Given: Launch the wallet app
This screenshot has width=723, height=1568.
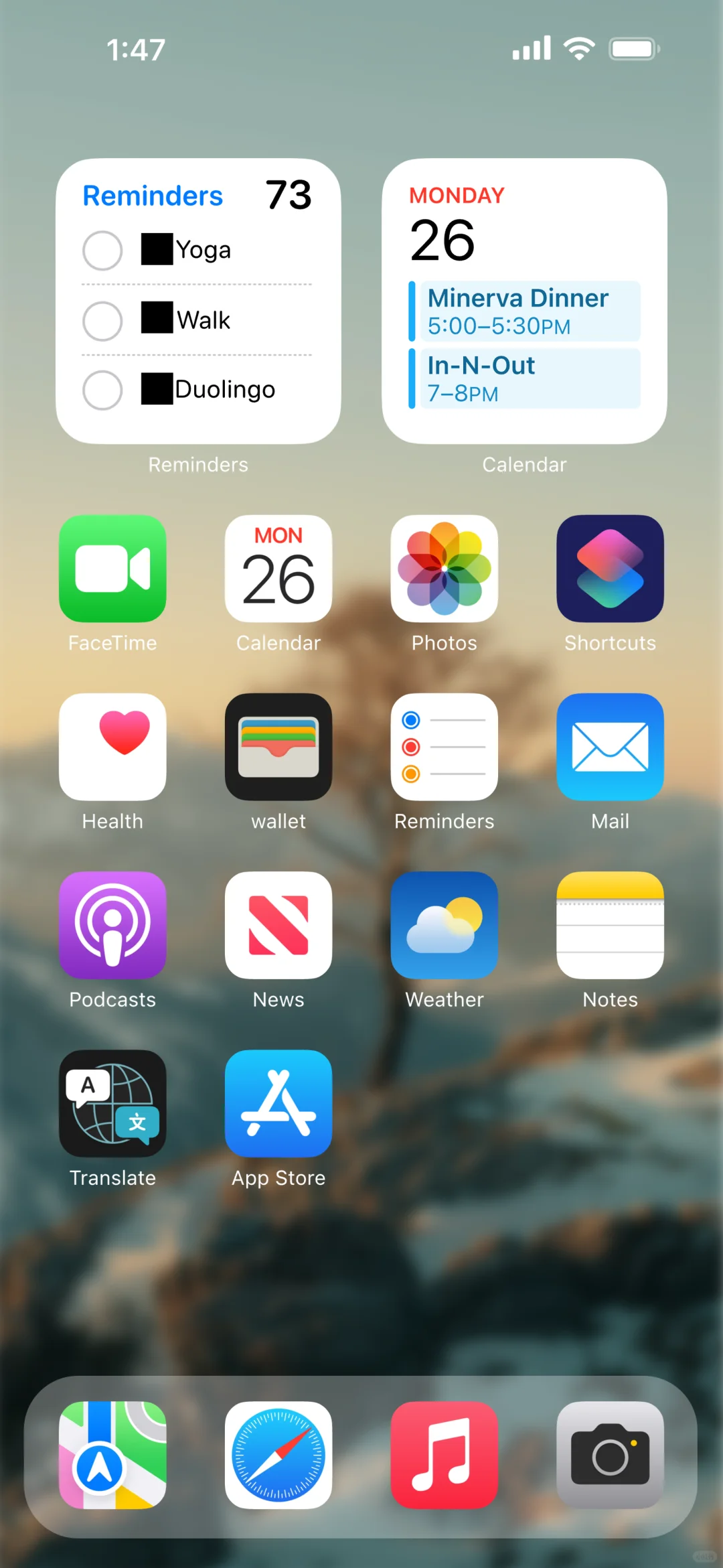Looking at the screenshot, I should coord(278,747).
